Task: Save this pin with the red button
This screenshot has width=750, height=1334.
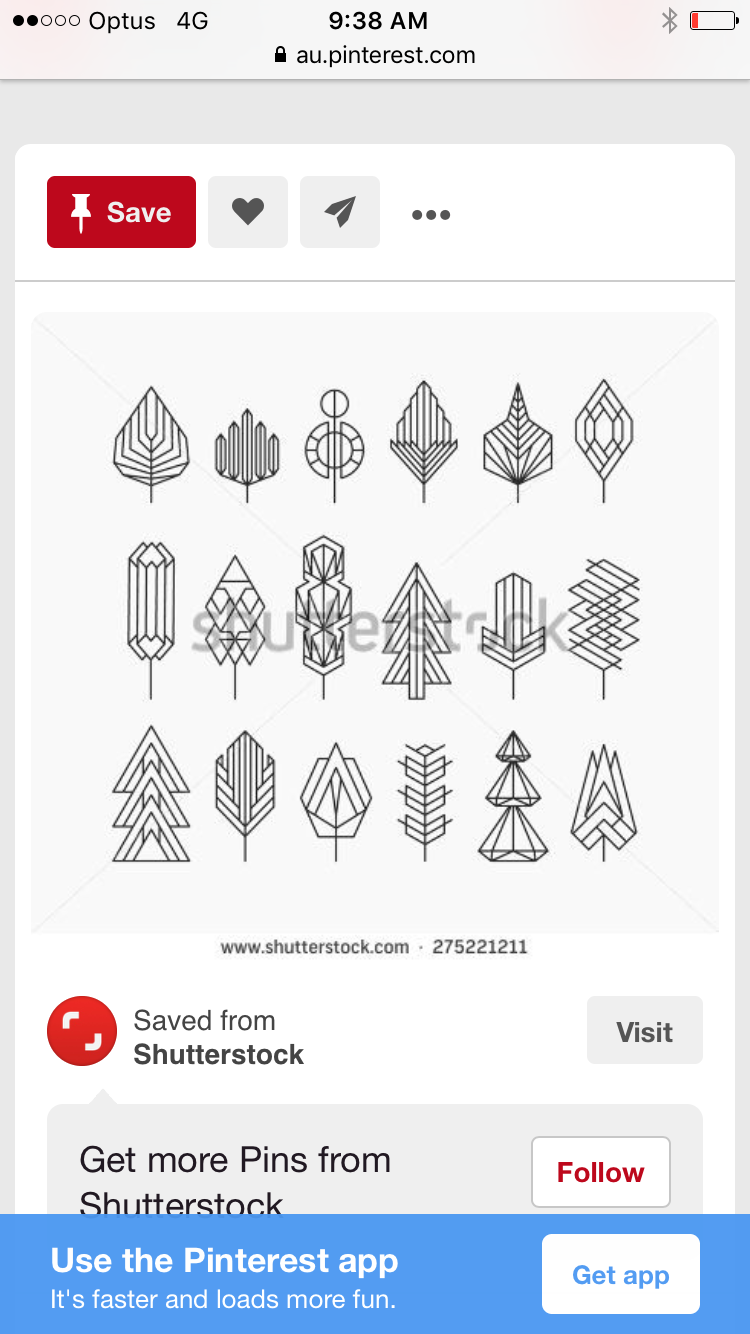Action: click(x=121, y=212)
